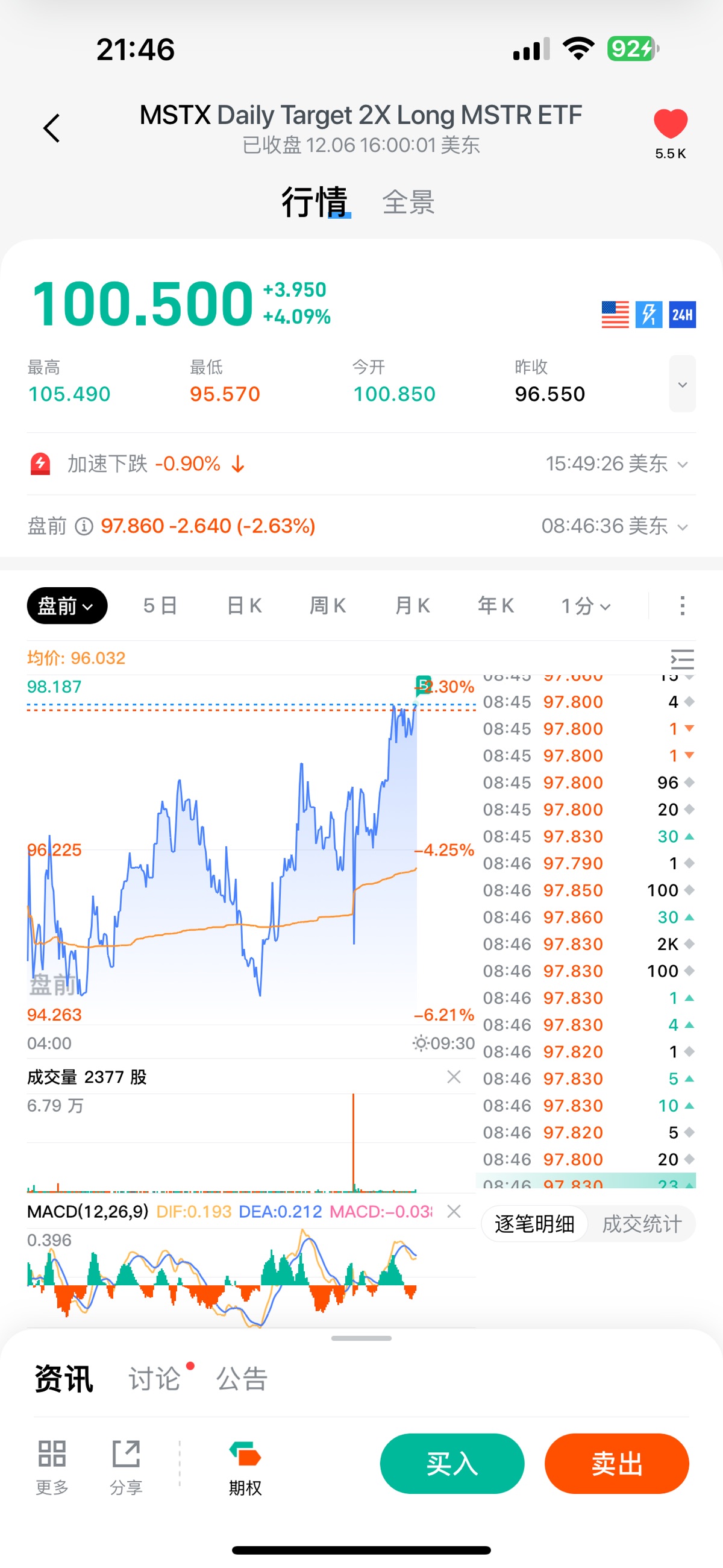
Task: Open the three-dot chart options menu
Action: 683,605
